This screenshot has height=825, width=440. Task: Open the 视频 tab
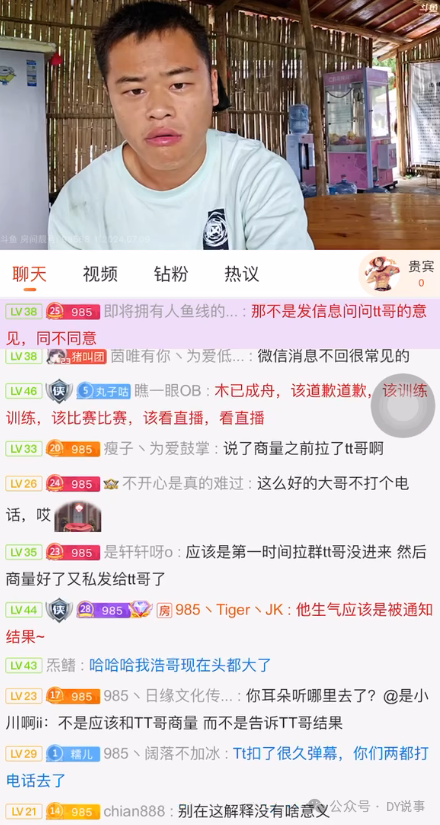[x=100, y=274]
